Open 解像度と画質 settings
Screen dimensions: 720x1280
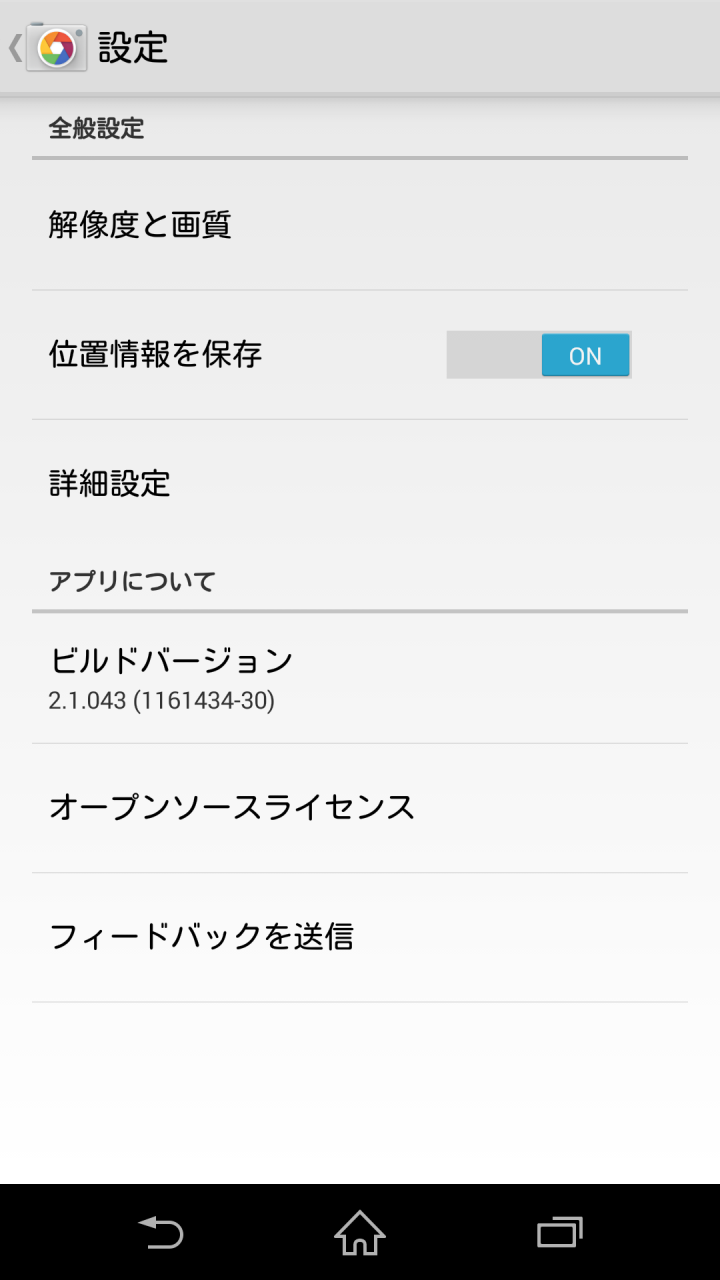(x=360, y=225)
